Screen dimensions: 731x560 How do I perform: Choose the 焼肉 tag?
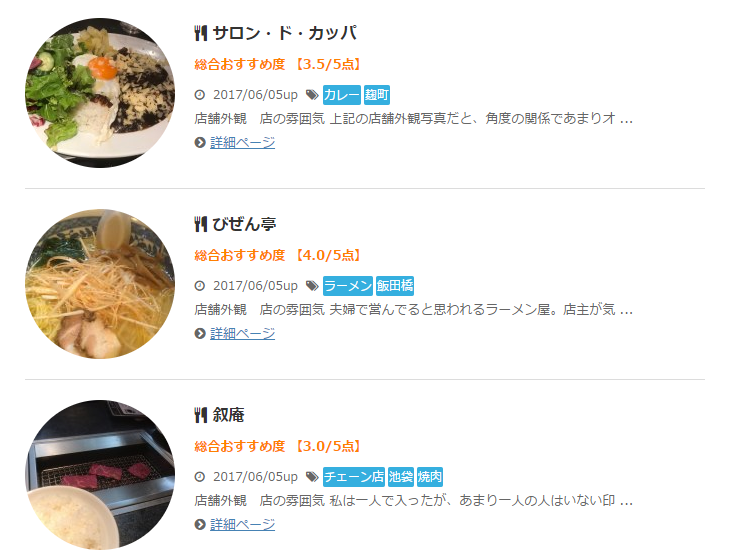[x=430, y=477]
